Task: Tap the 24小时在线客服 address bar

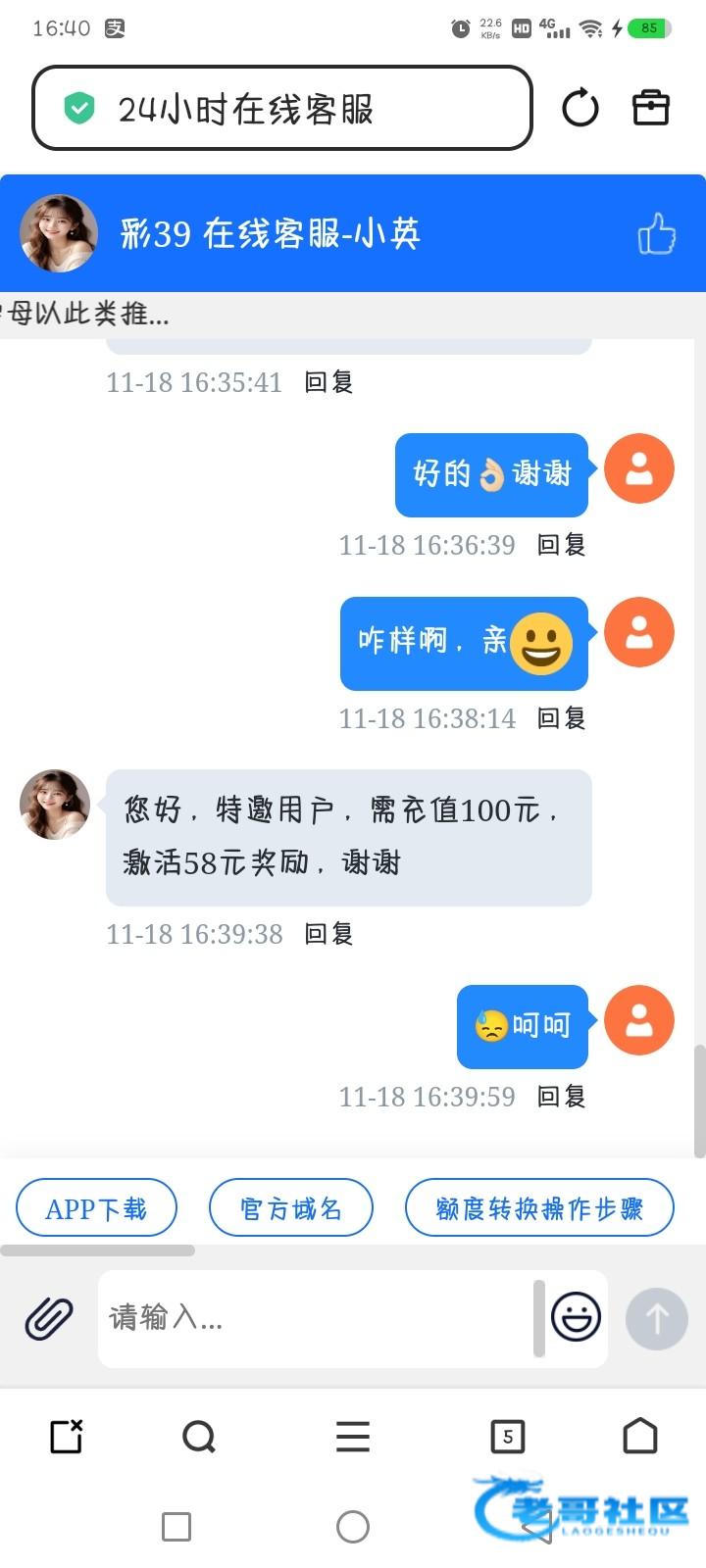Action: (x=282, y=109)
